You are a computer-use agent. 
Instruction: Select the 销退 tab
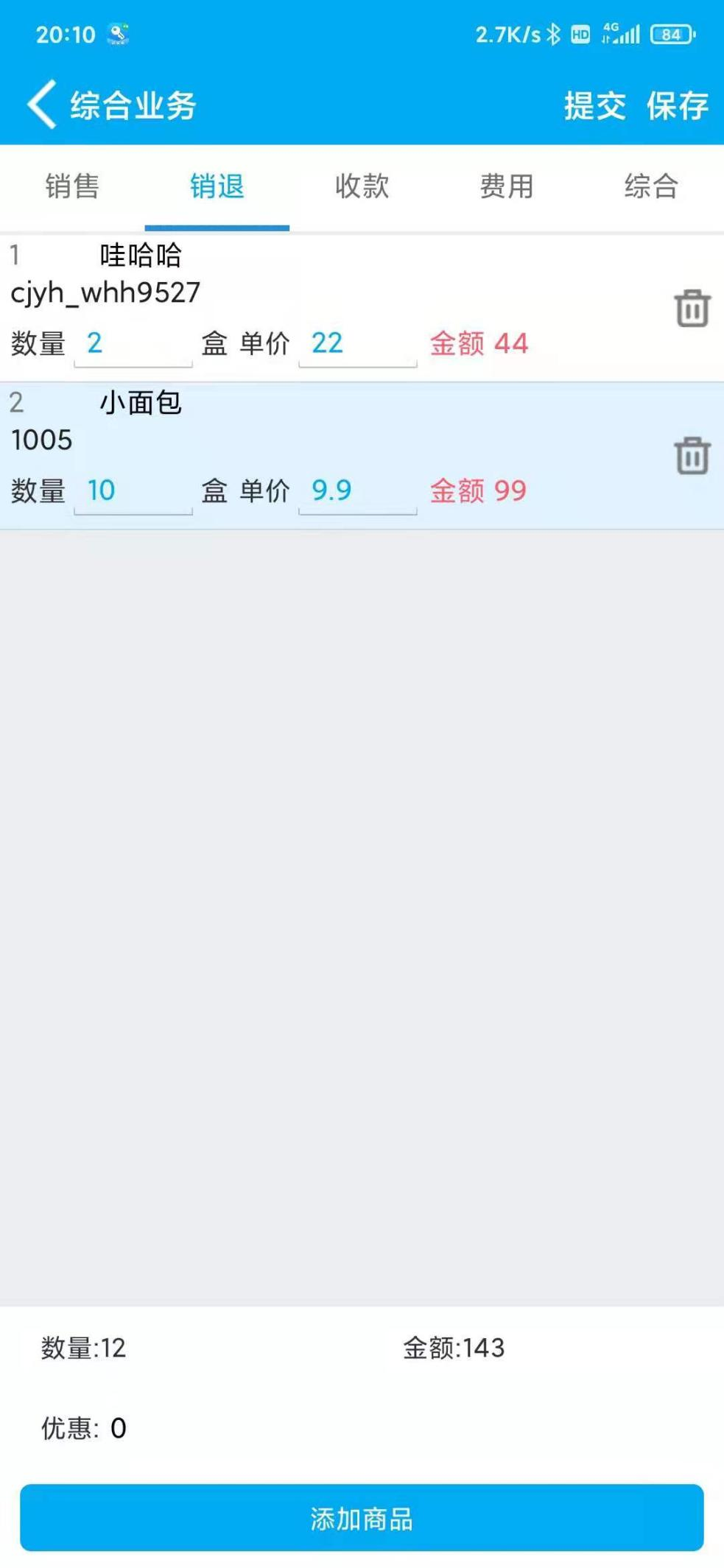tap(217, 186)
